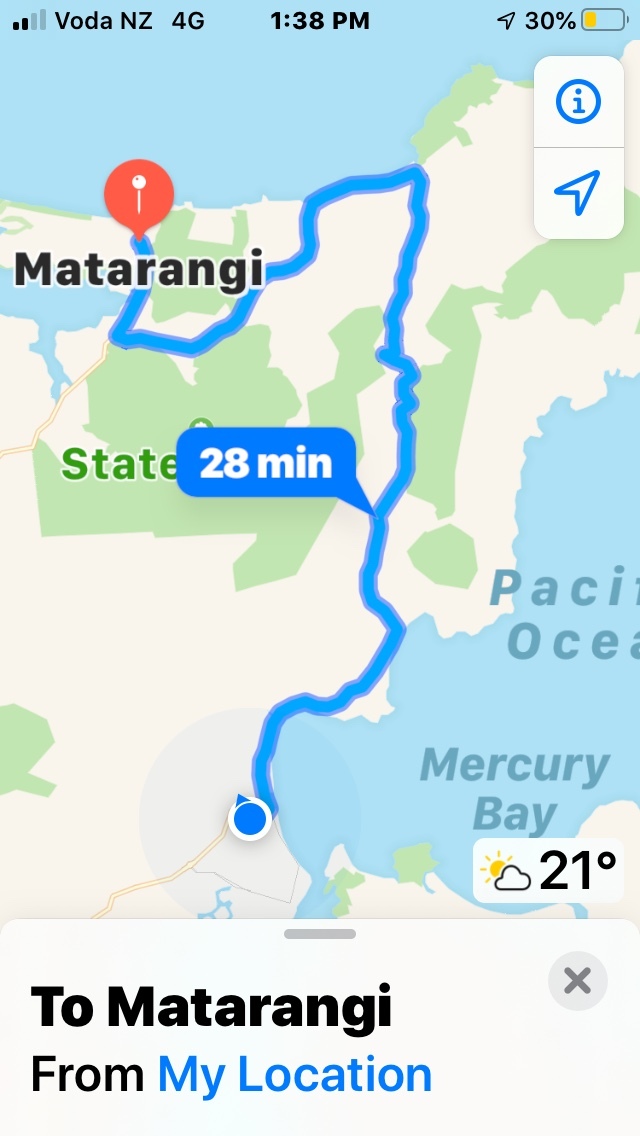This screenshot has width=640, height=1136.
Task: Open the map info settings button
Action: click(578, 102)
